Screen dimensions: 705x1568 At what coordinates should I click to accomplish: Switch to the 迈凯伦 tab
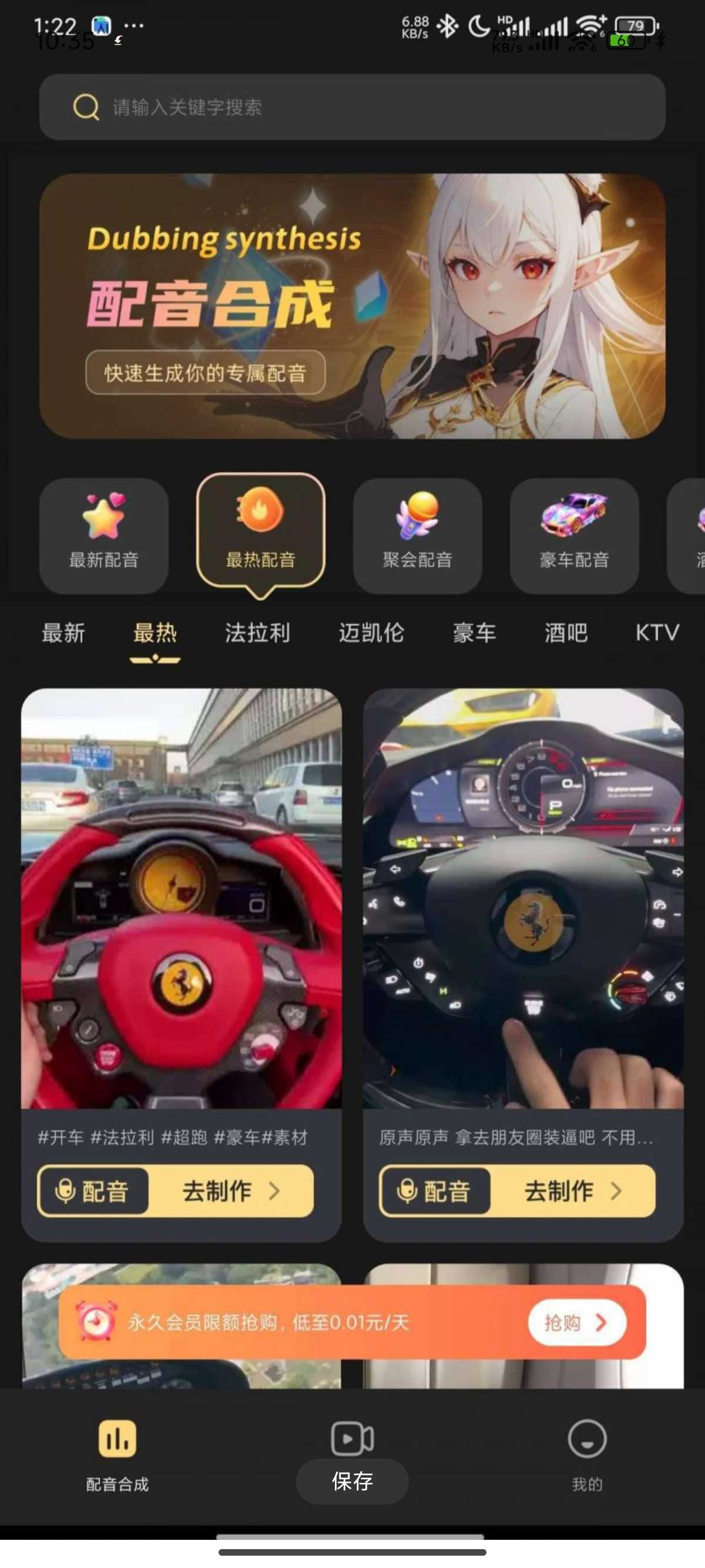(371, 633)
